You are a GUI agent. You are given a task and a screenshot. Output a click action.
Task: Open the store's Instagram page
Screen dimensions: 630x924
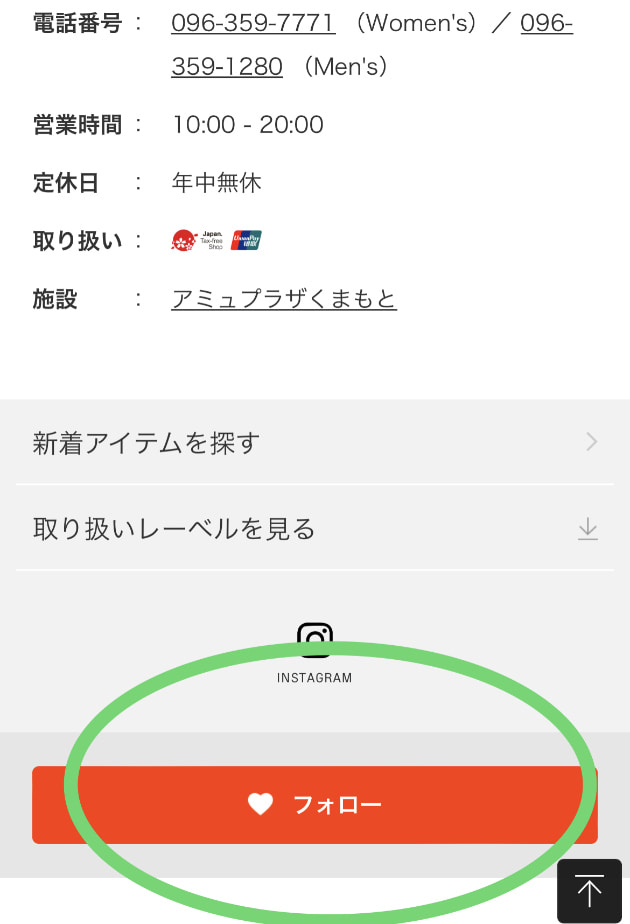[x=314, y=652]
